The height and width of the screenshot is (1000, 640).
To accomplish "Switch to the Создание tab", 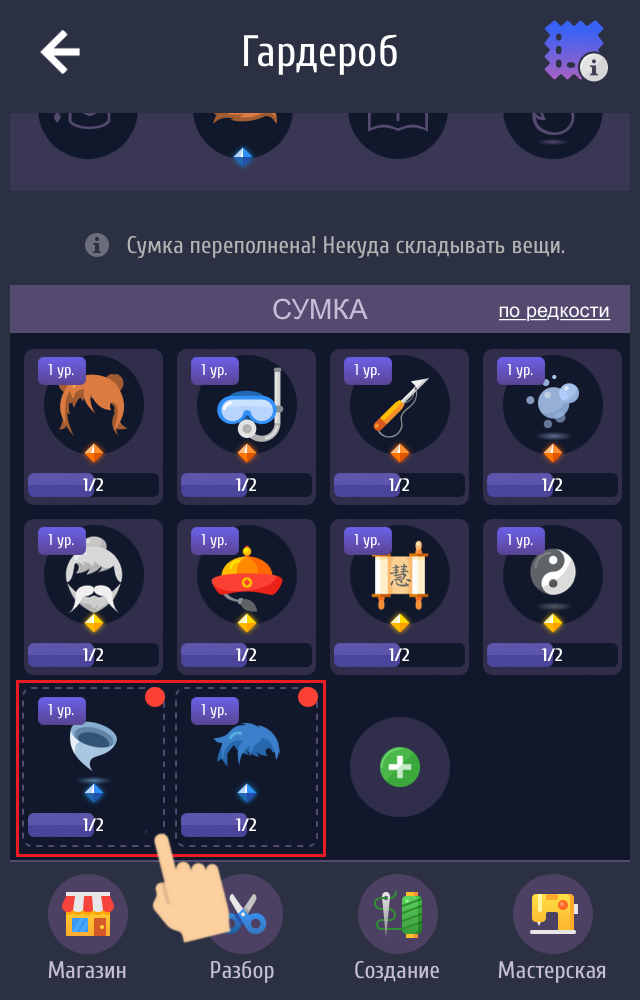I will [x=397, y=925].
